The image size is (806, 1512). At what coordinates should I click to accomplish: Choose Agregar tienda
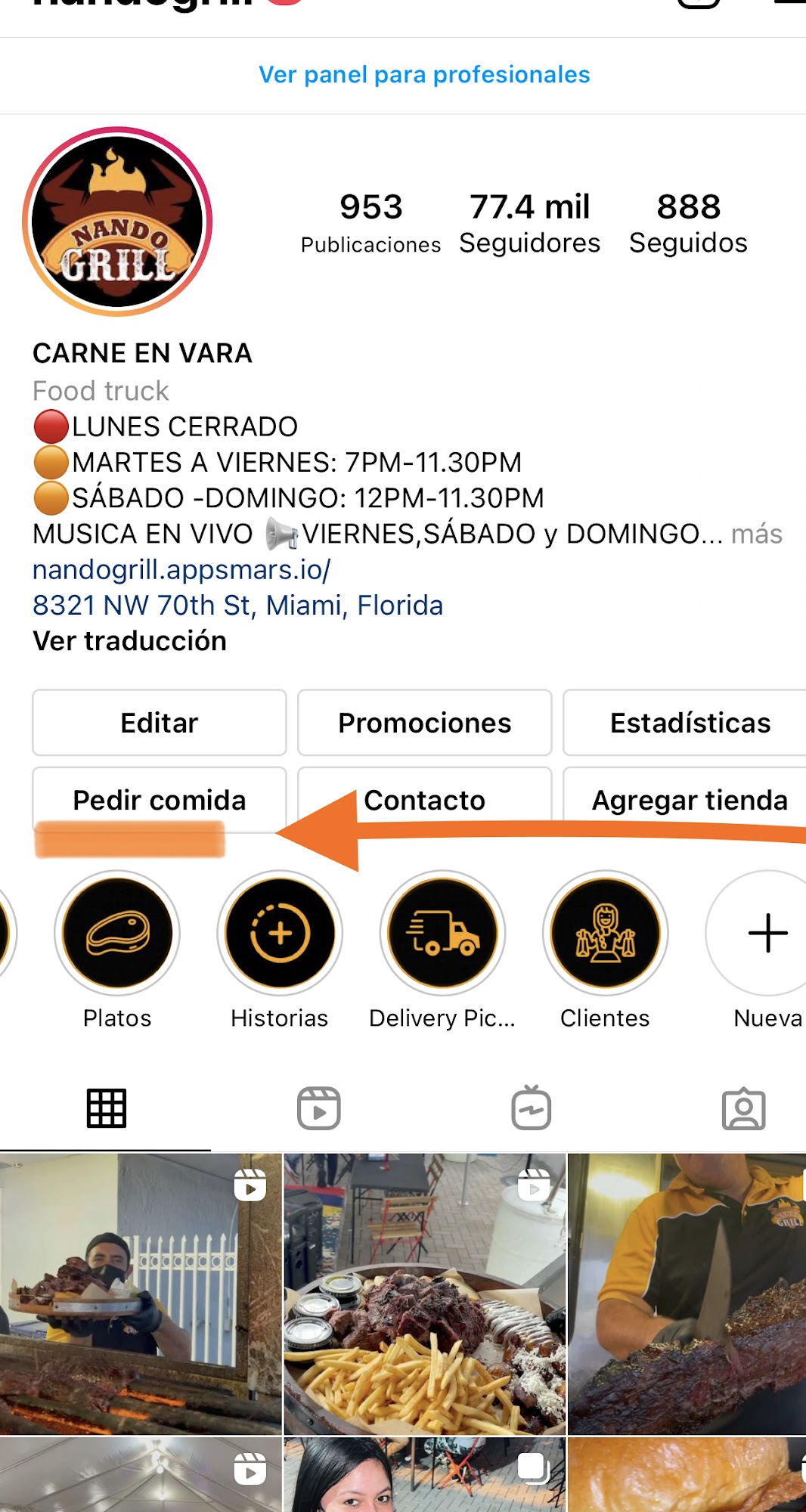click(x=688, y=798)
